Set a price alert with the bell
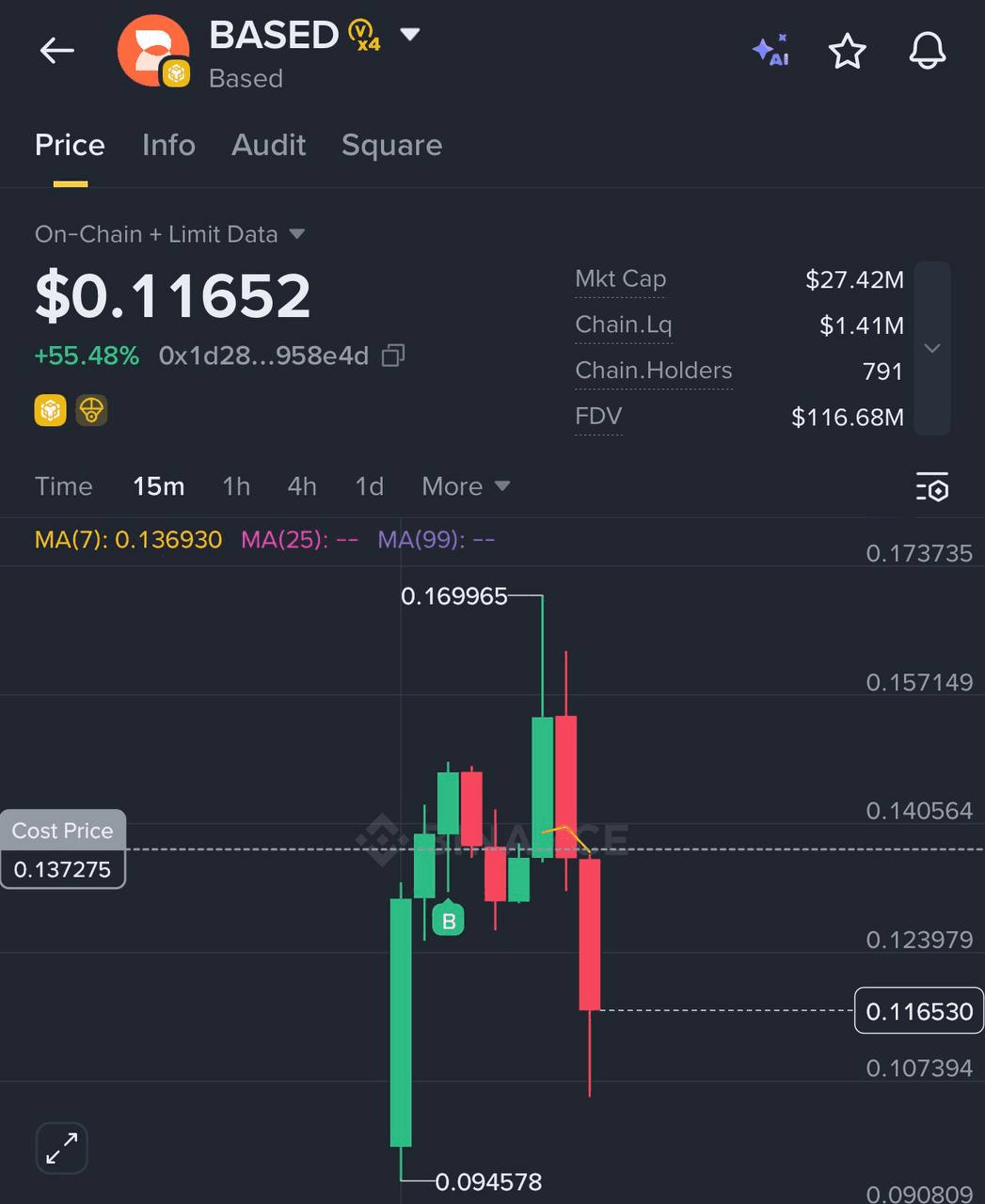The width and height of the screenshot is (985, 1204). click(927, 51)
